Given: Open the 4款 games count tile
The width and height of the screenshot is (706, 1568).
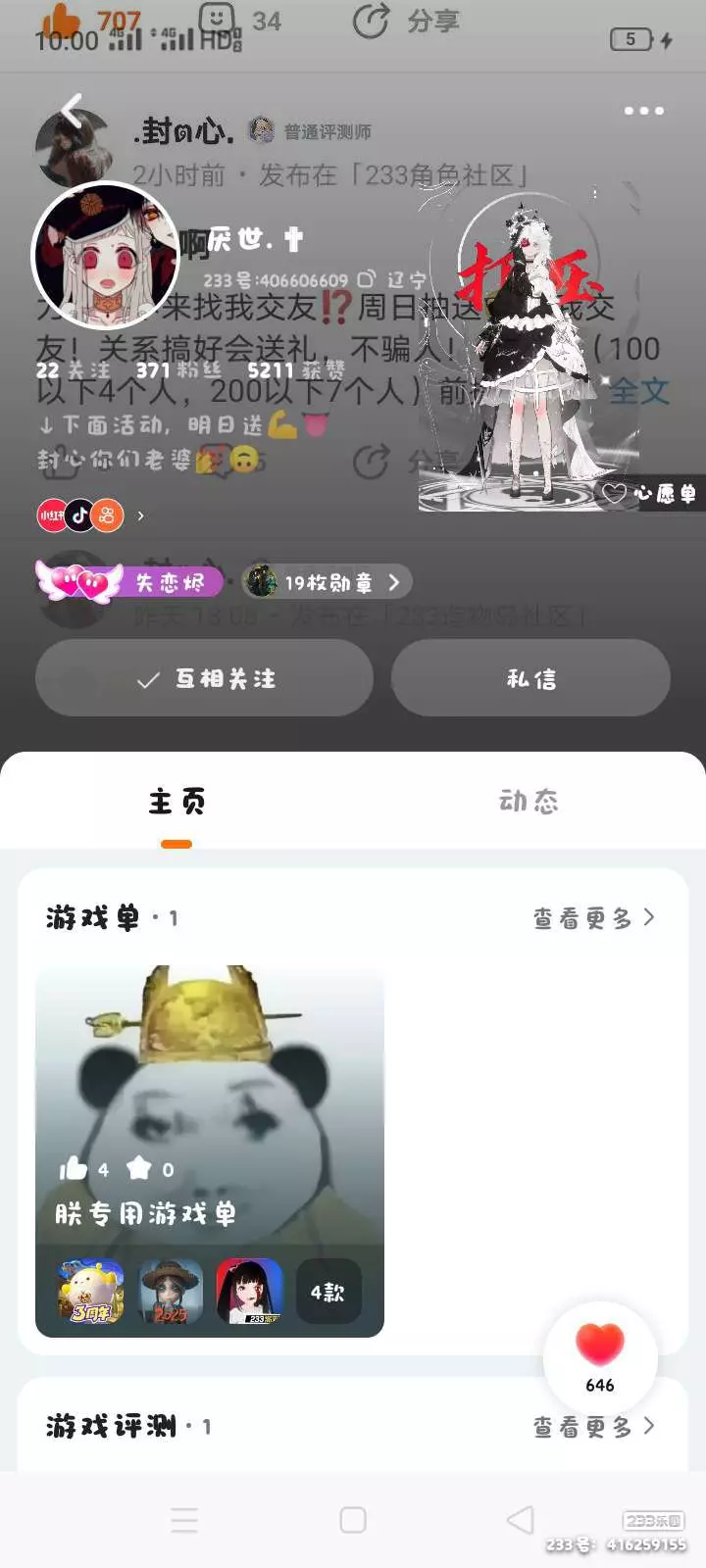Looking at the screenshot, I should (328, 1293).
